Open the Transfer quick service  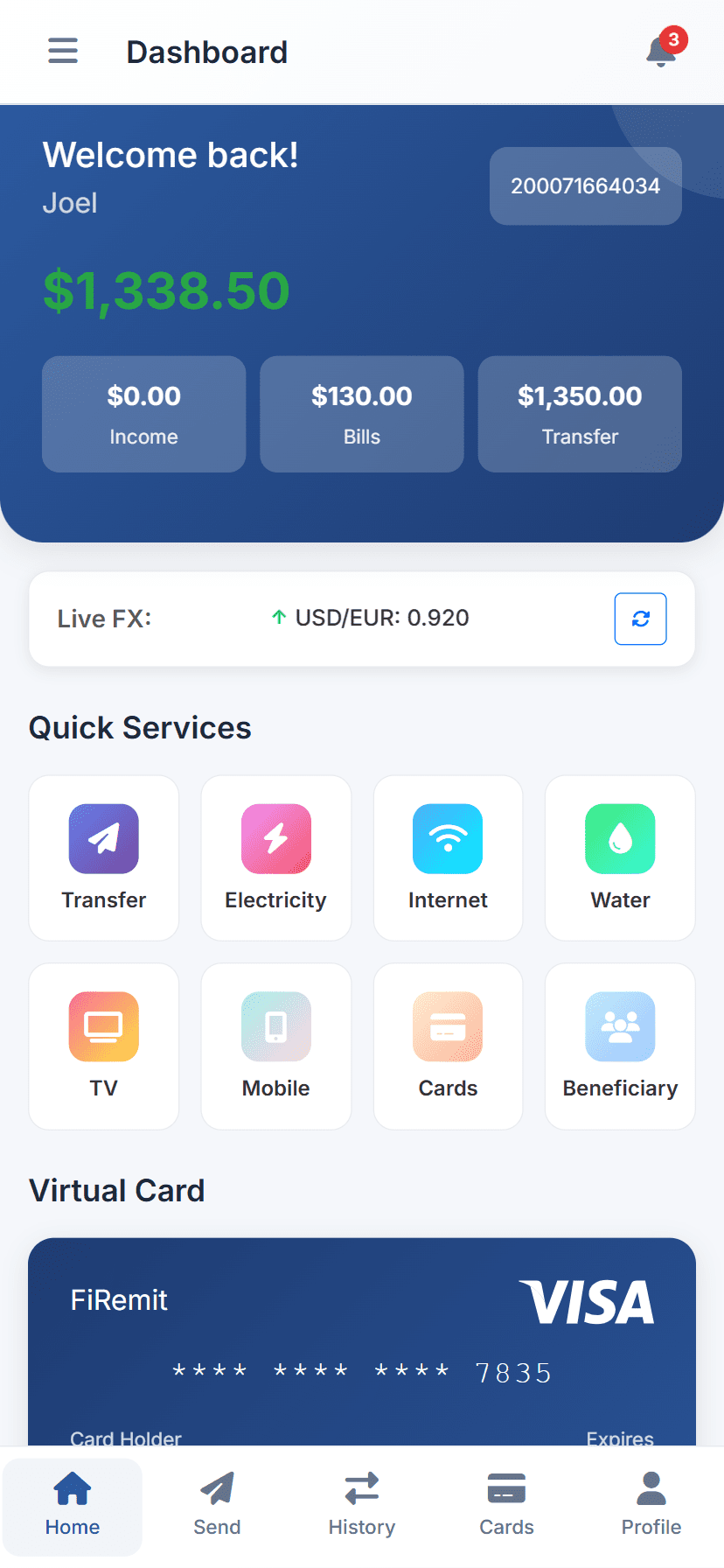(104, 857)
